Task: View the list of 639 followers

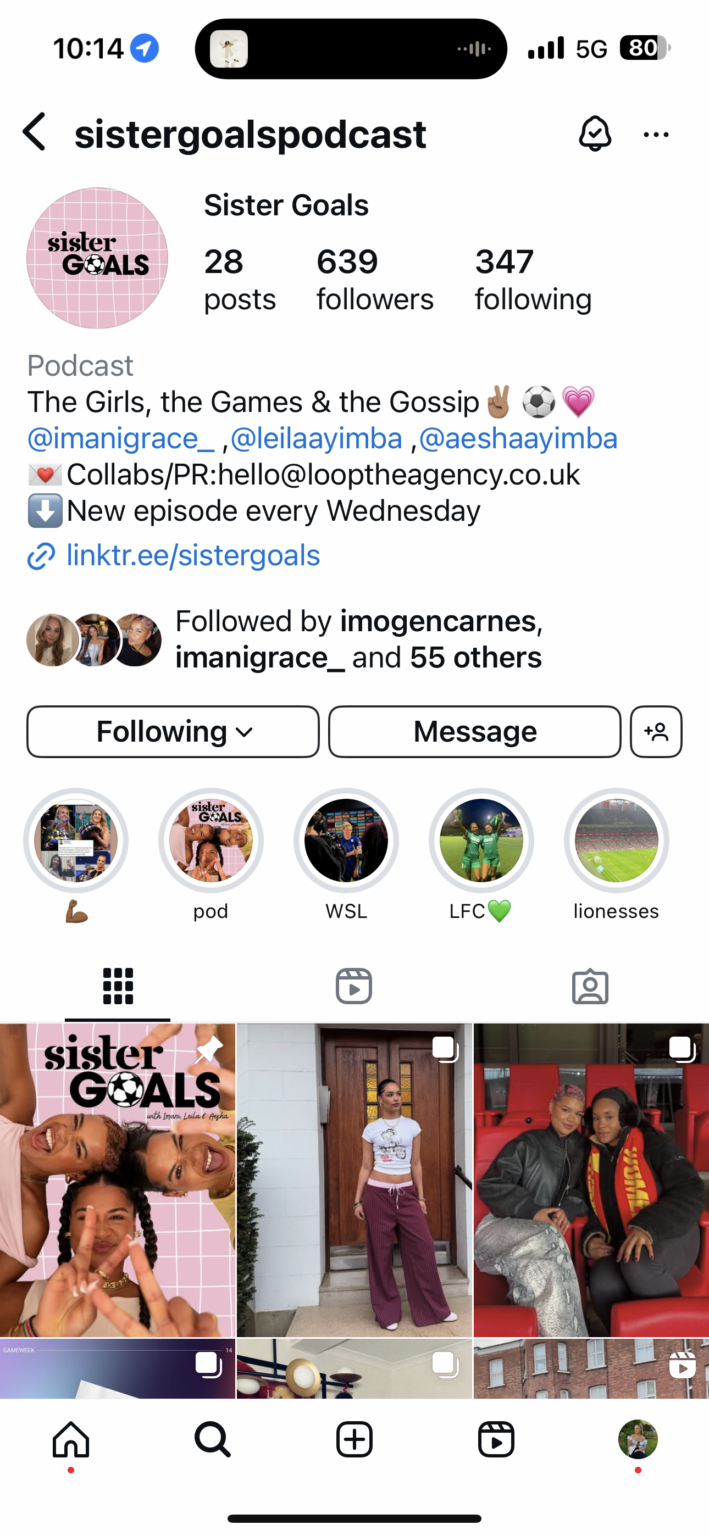Action: [375, 279]
